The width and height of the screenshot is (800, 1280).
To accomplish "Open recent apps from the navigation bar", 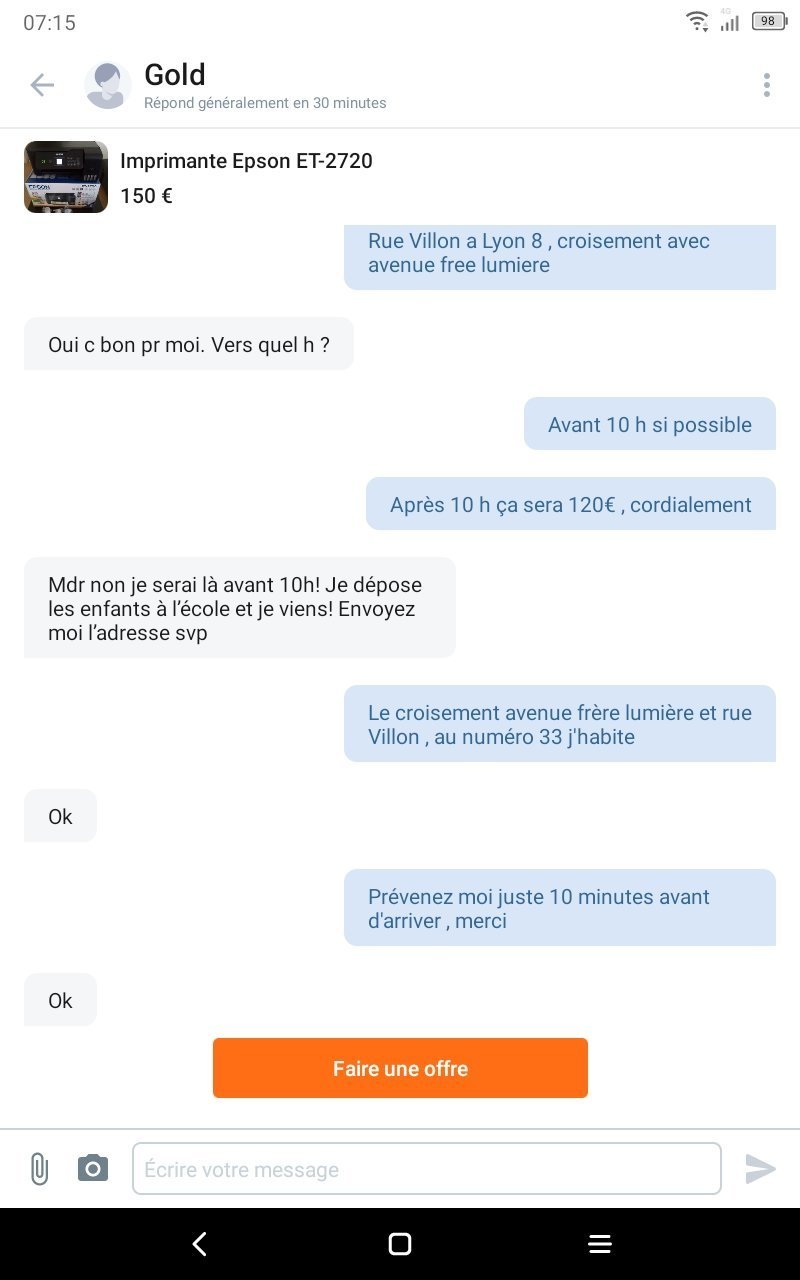I will click(x=600, y=1244).
